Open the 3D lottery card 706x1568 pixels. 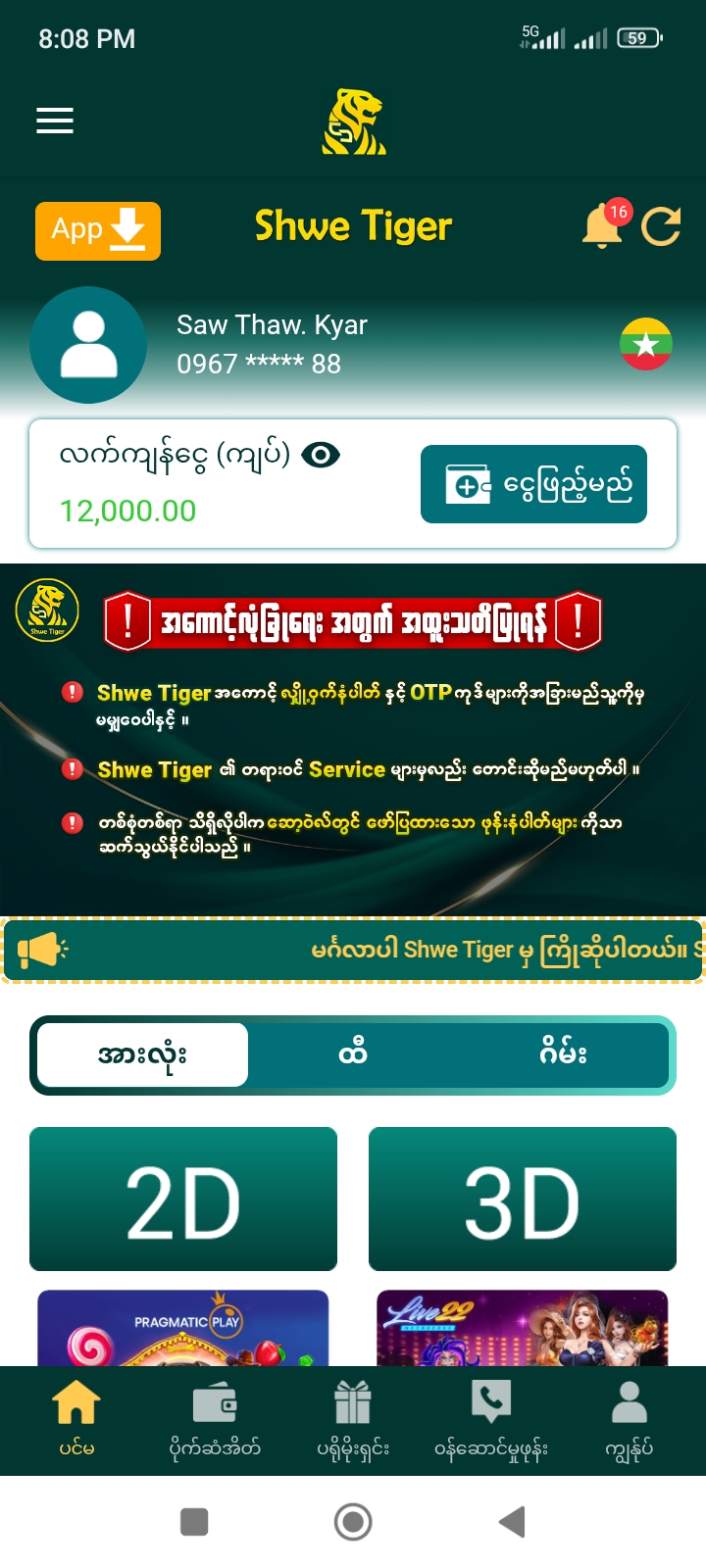[x=522, y=1200]
